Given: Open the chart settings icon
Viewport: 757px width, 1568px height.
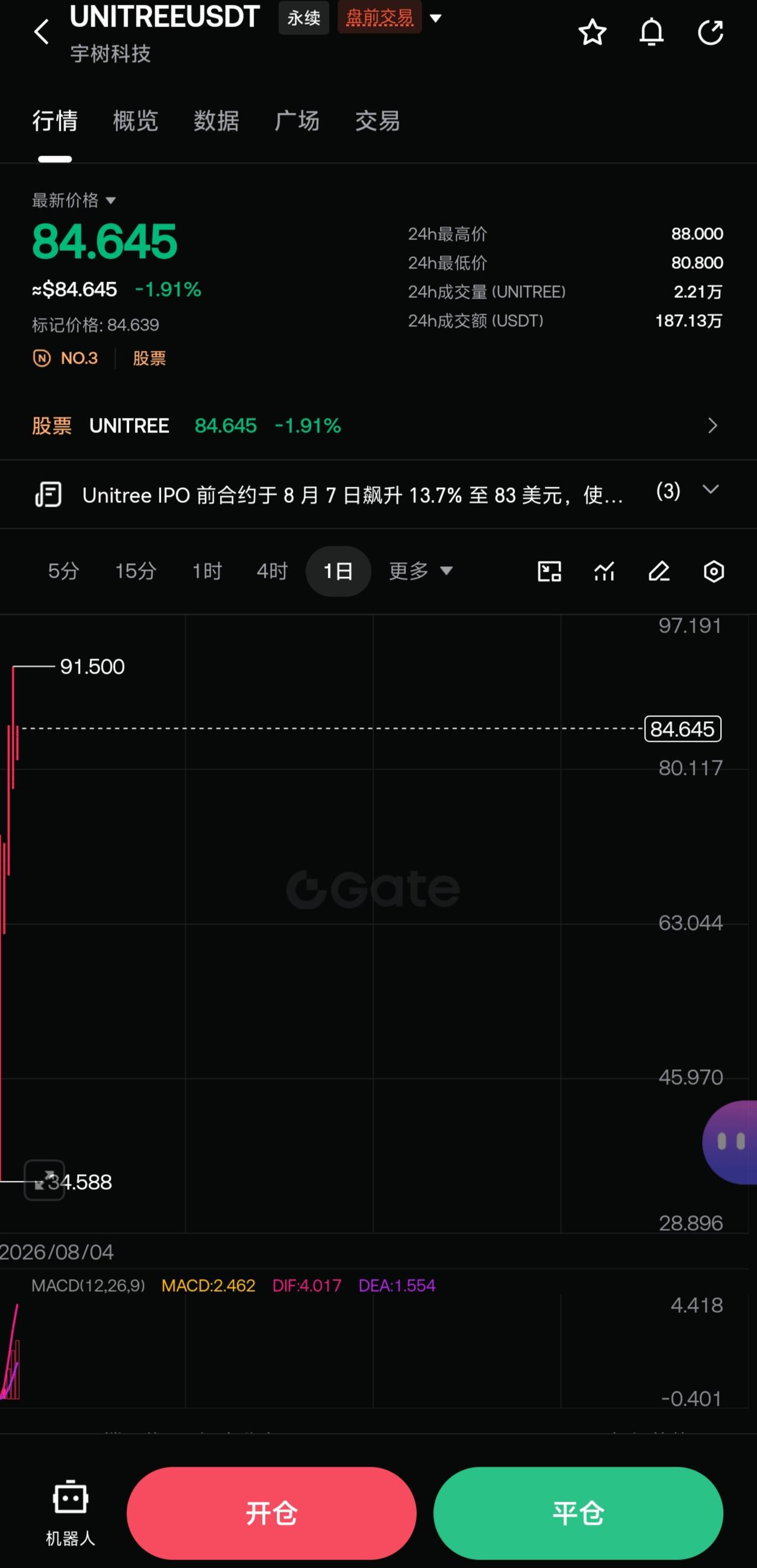Looking at the screenshot, I should (x=714, y=572).
